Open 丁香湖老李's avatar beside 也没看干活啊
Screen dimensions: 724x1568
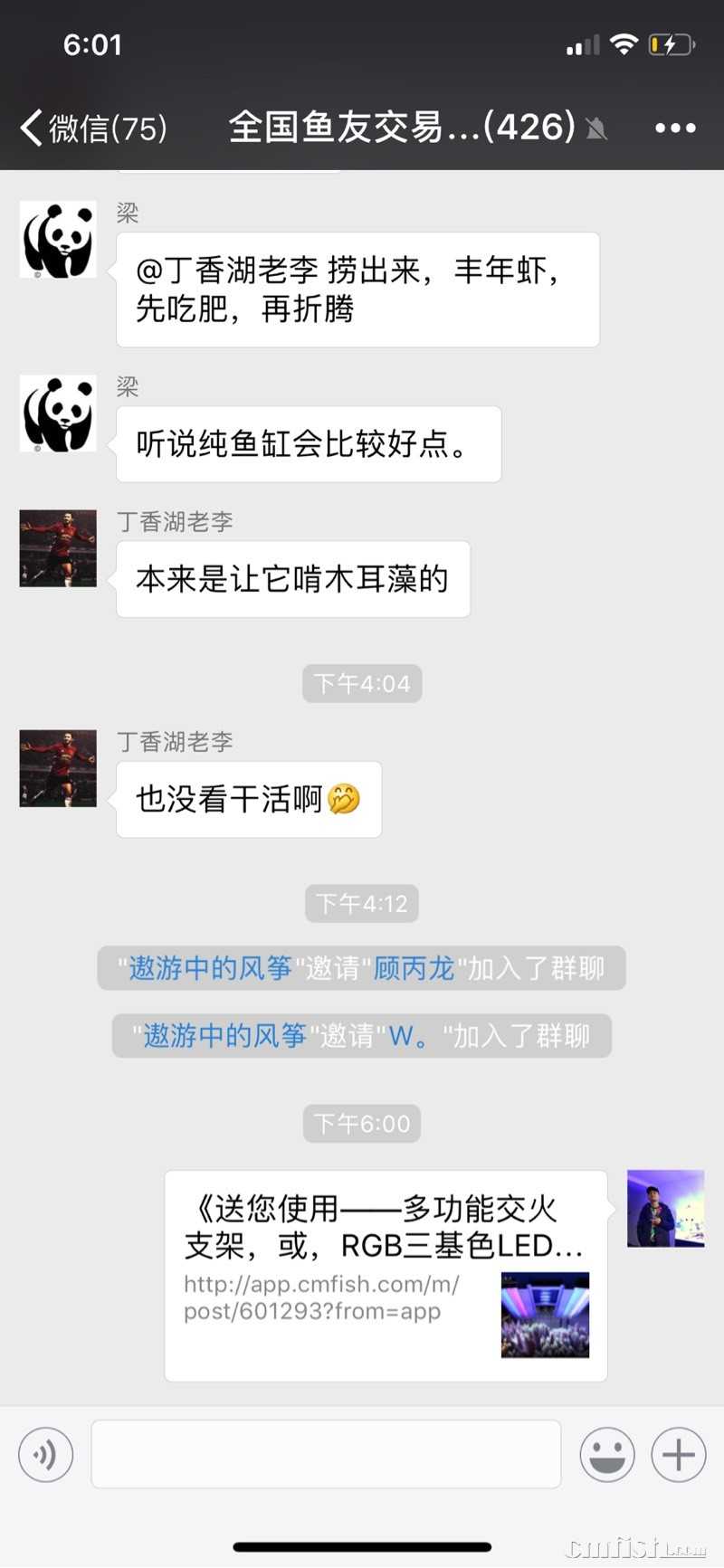point(58,768)
